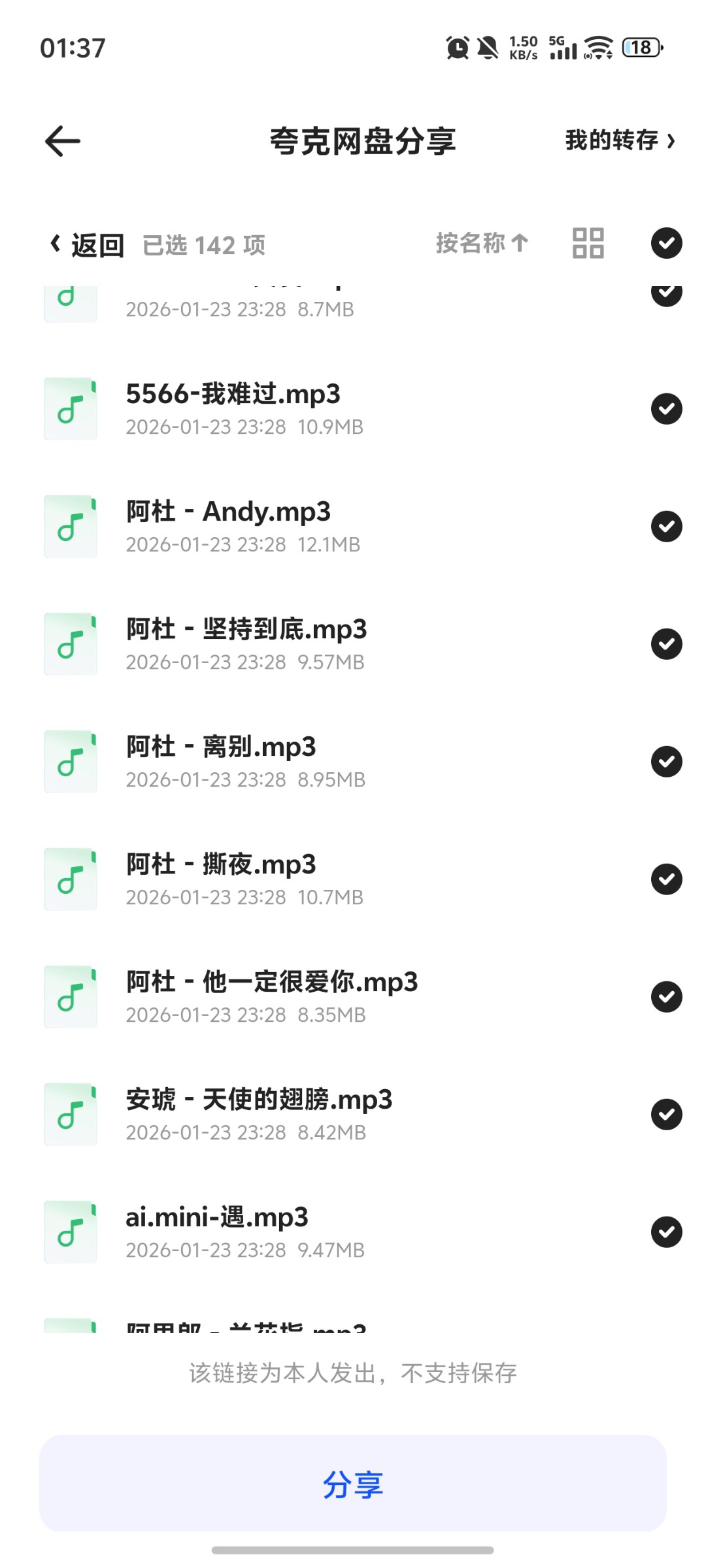Switch to grid view layout
The width and height of the screenshot is (706, 1568).
pyautogui.click(x=588, y=243)
